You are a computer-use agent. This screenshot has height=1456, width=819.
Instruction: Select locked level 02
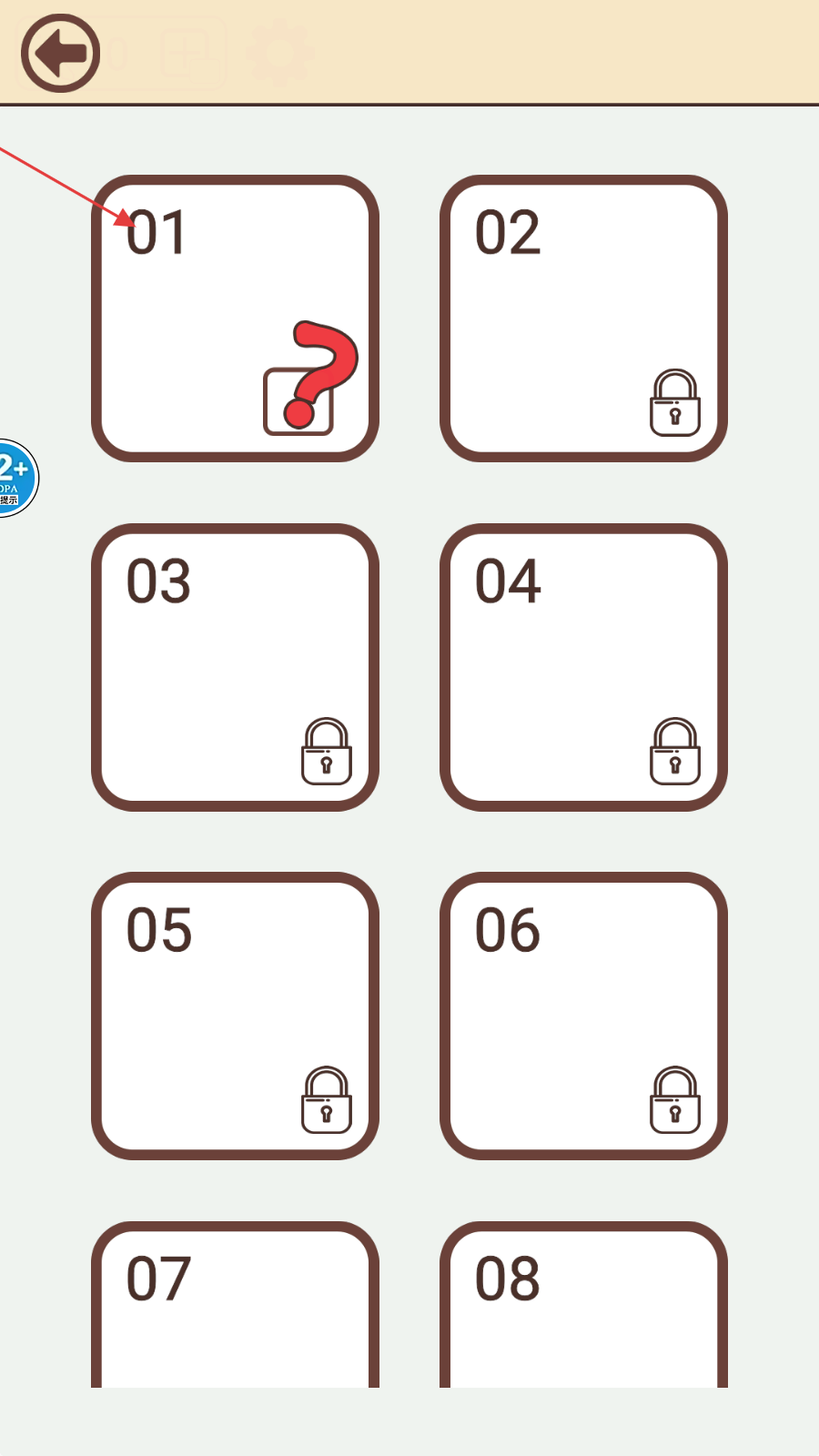click(x=583, y=318)
